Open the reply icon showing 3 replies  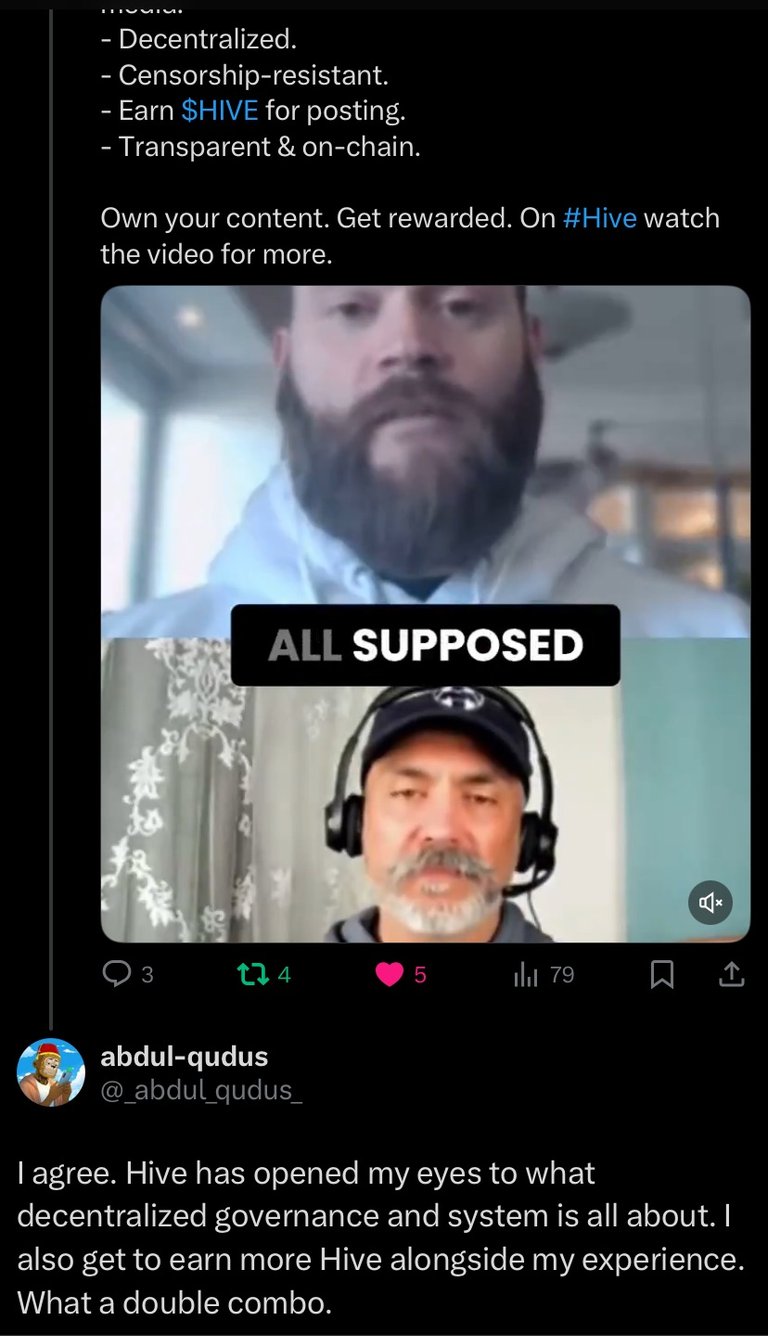(118, 974)
